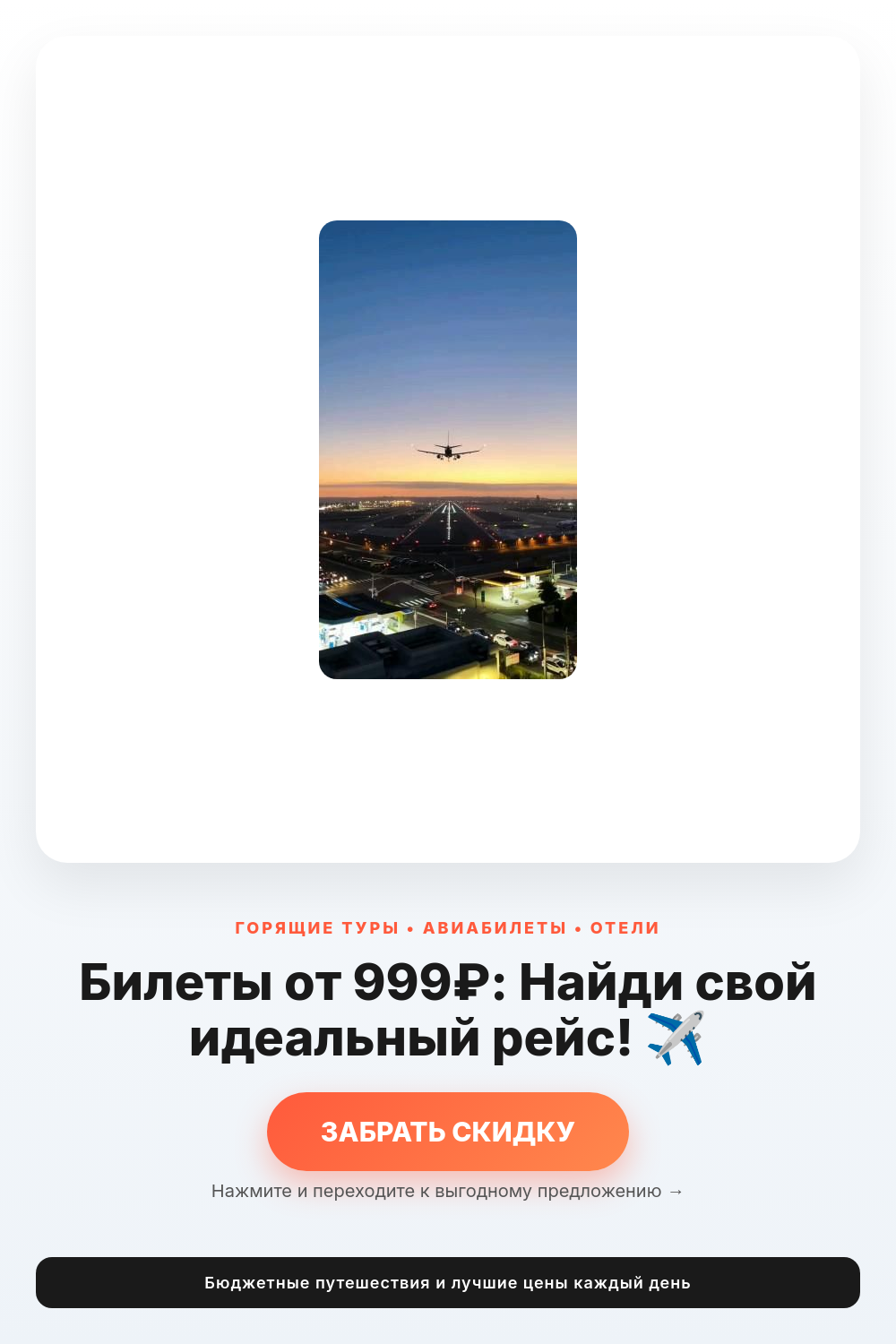This screenshot has width=896, height=1344.
Task: Tap the ЗАБРАТЬ СКИДКУ button
Action: (x=448, y=1132)
